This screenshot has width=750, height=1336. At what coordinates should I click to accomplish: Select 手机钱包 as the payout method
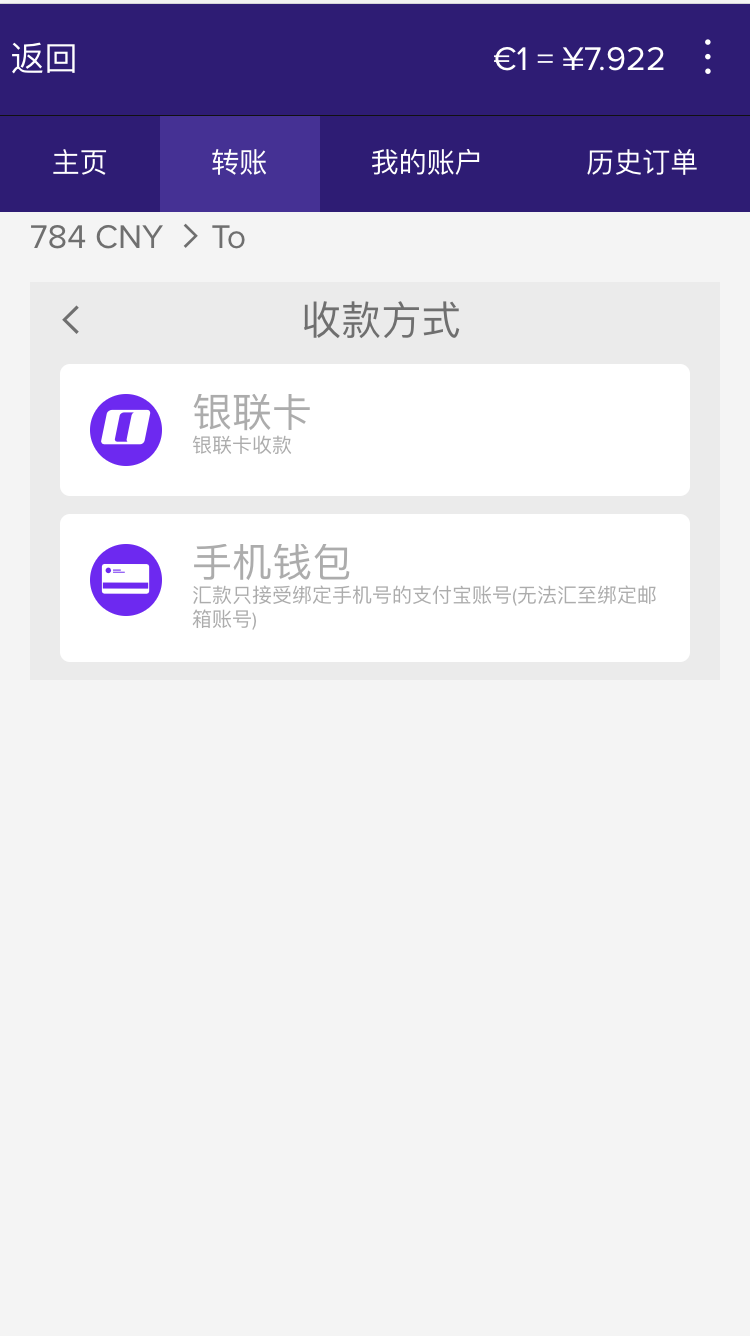(x=375, y=588)
